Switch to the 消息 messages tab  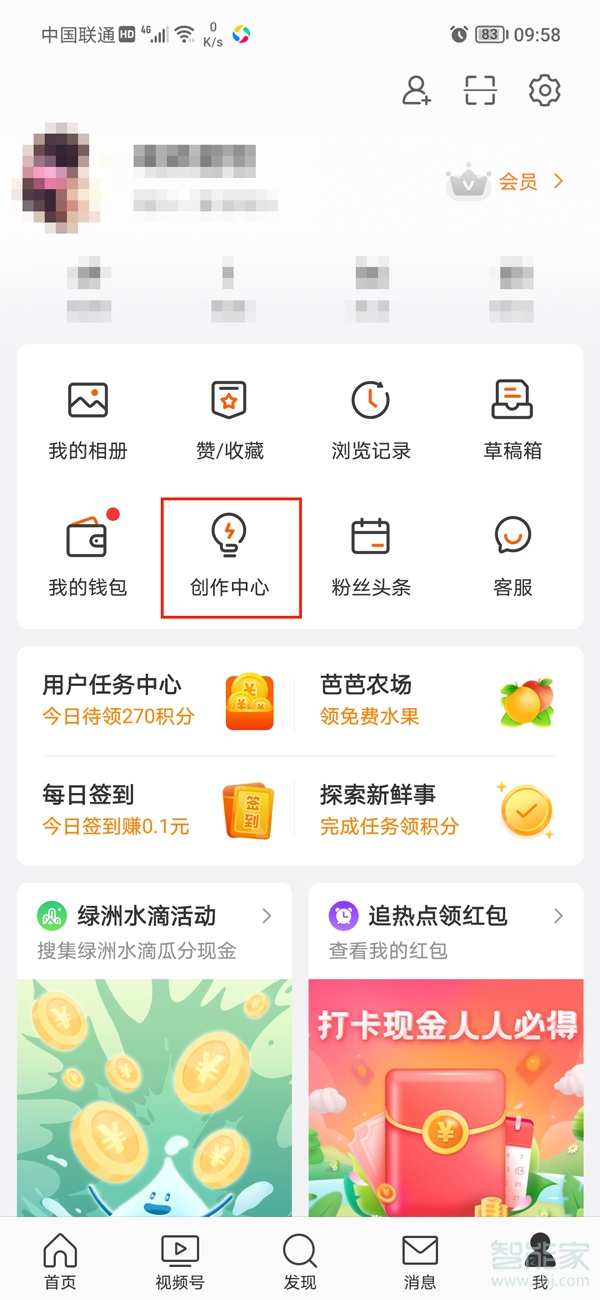pyautogui.click(x=420, y=1262)
